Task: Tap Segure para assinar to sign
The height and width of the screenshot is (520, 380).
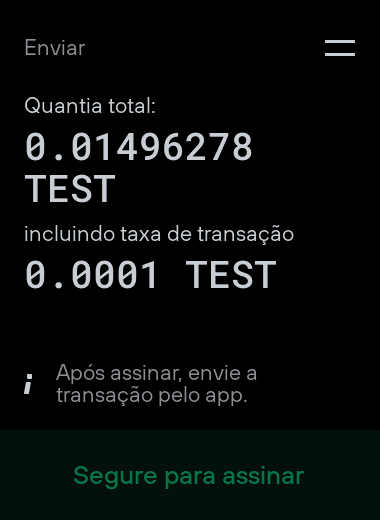Action: tap(190, 475)
